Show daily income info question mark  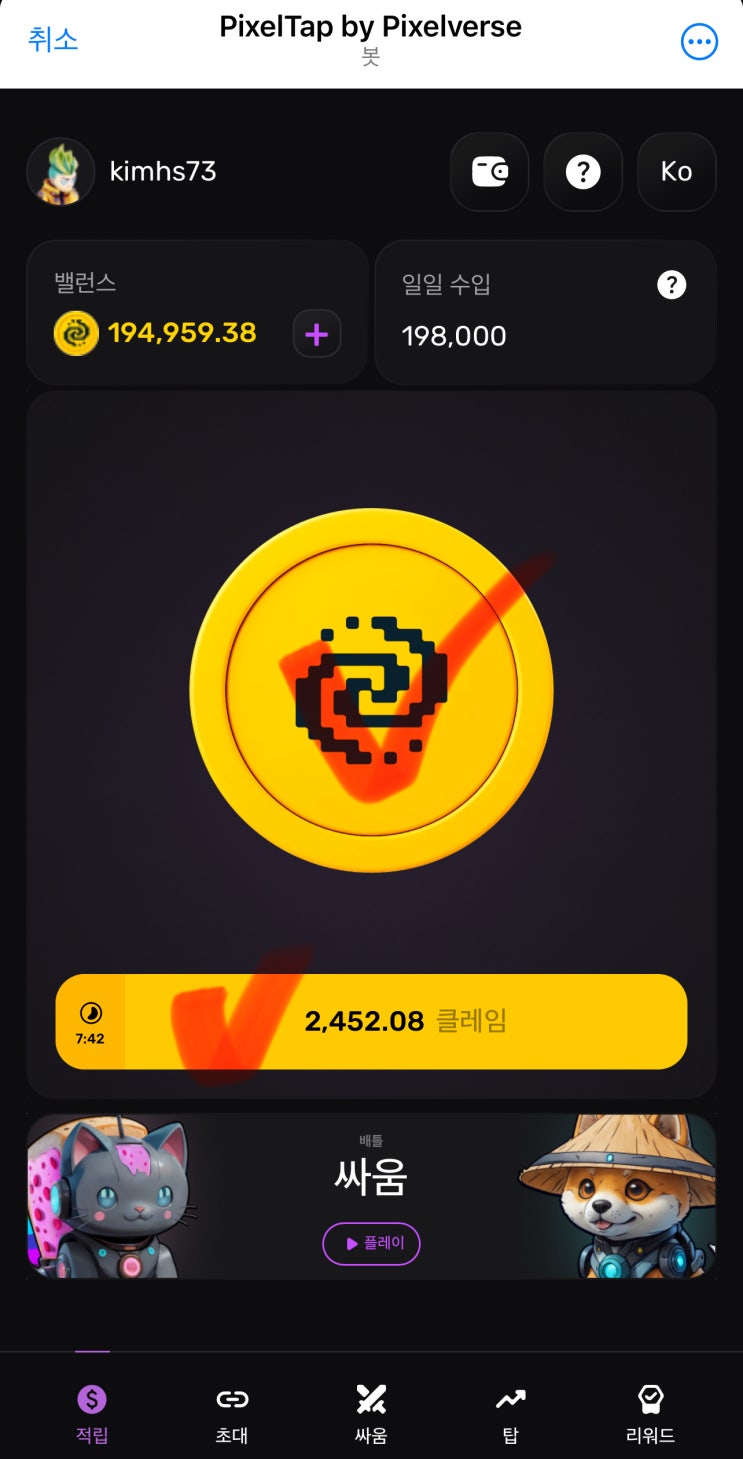click(x=671, y=285)
